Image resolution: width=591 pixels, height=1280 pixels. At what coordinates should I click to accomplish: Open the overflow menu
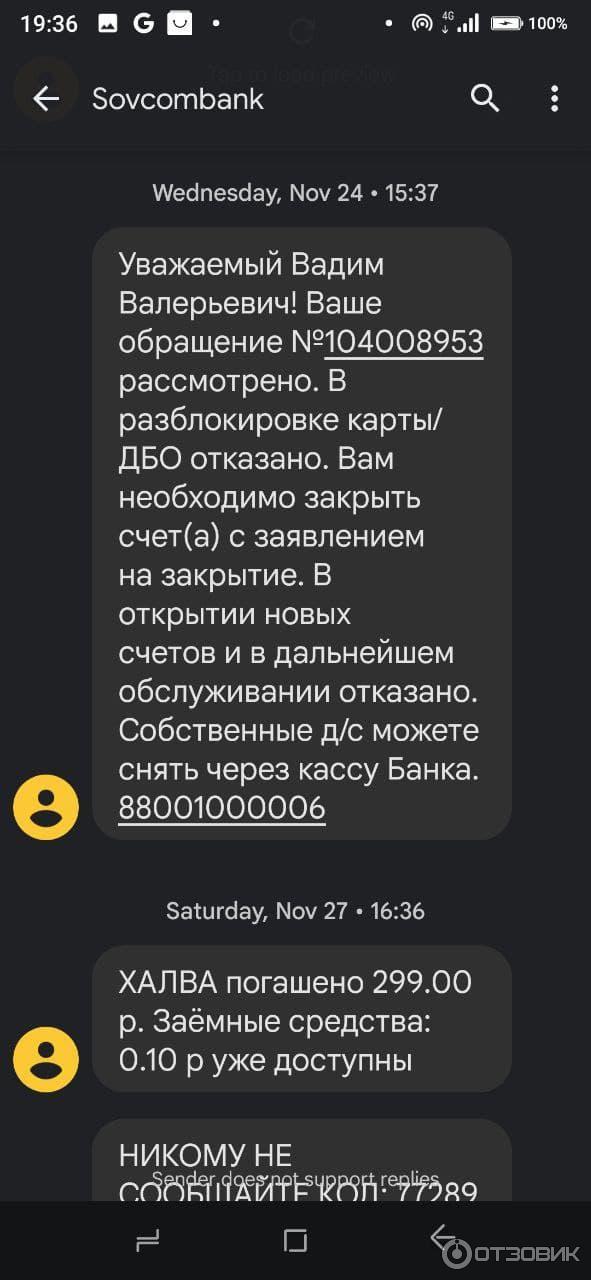(554, 98)
